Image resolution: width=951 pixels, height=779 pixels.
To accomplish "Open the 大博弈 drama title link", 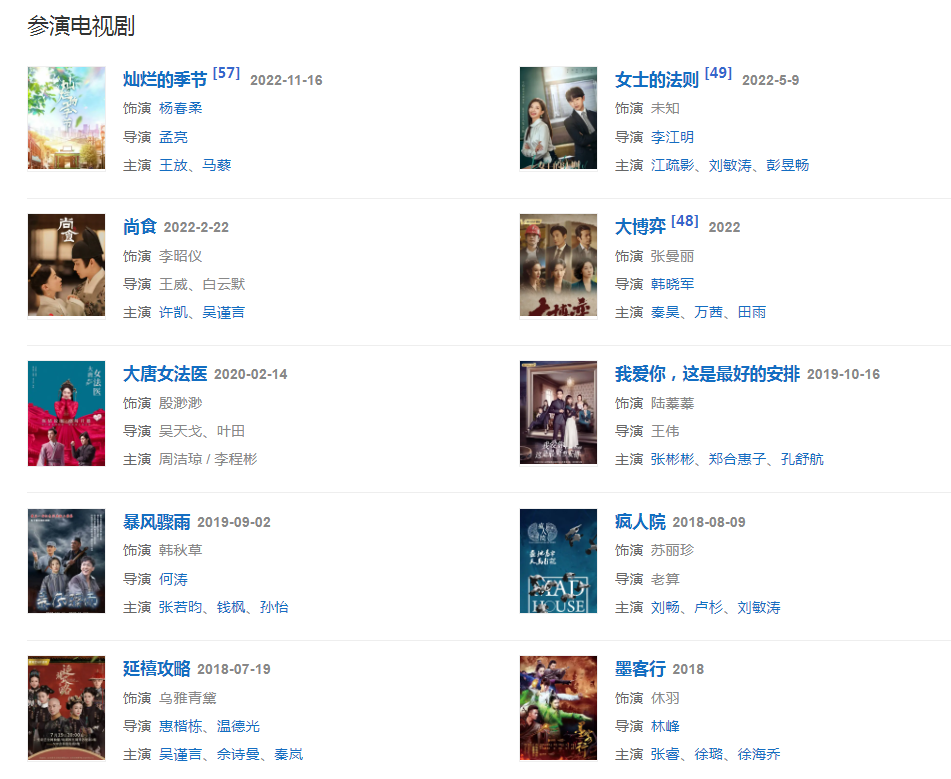I will (640, 227).
